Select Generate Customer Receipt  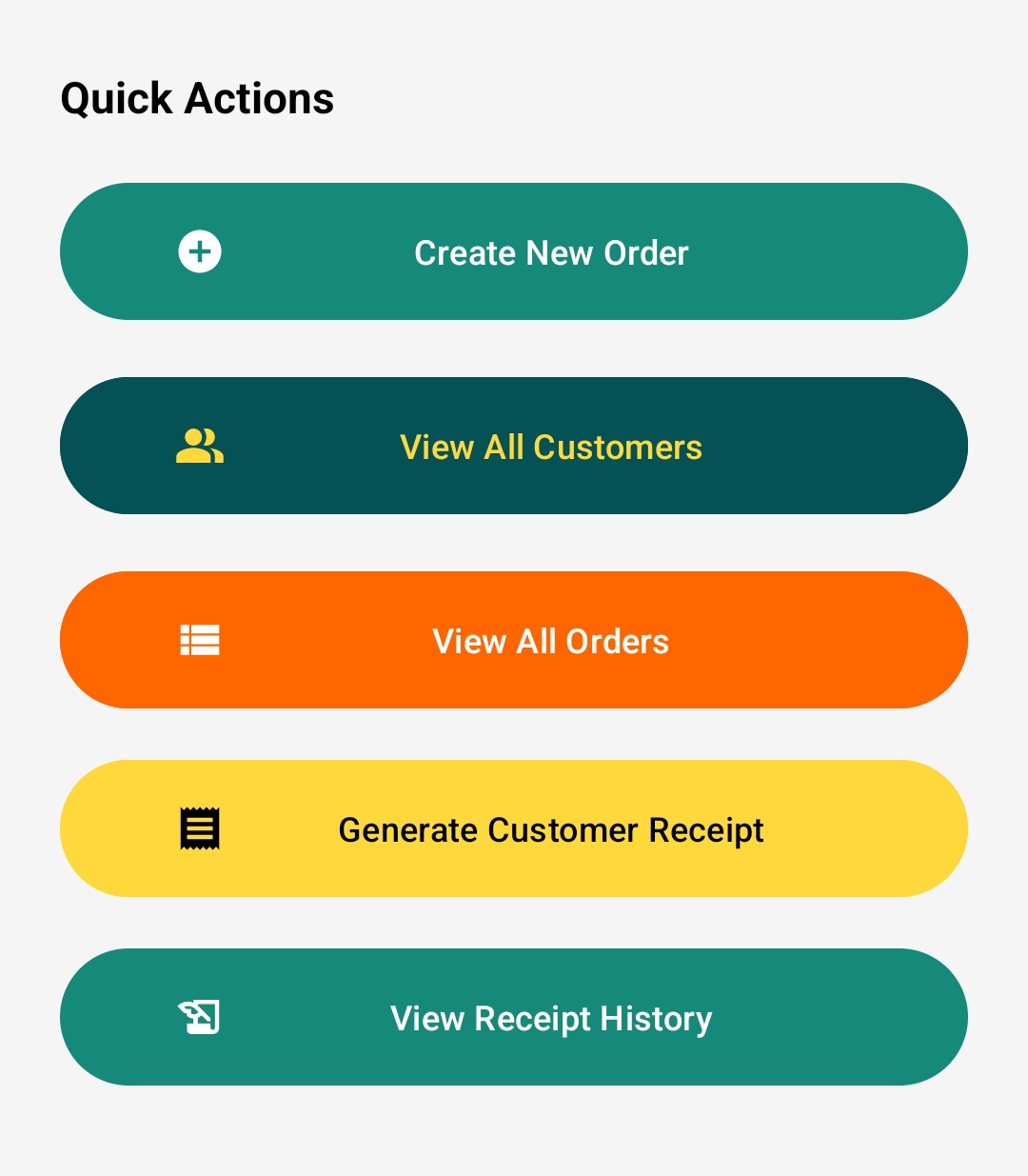coord(514,828)
